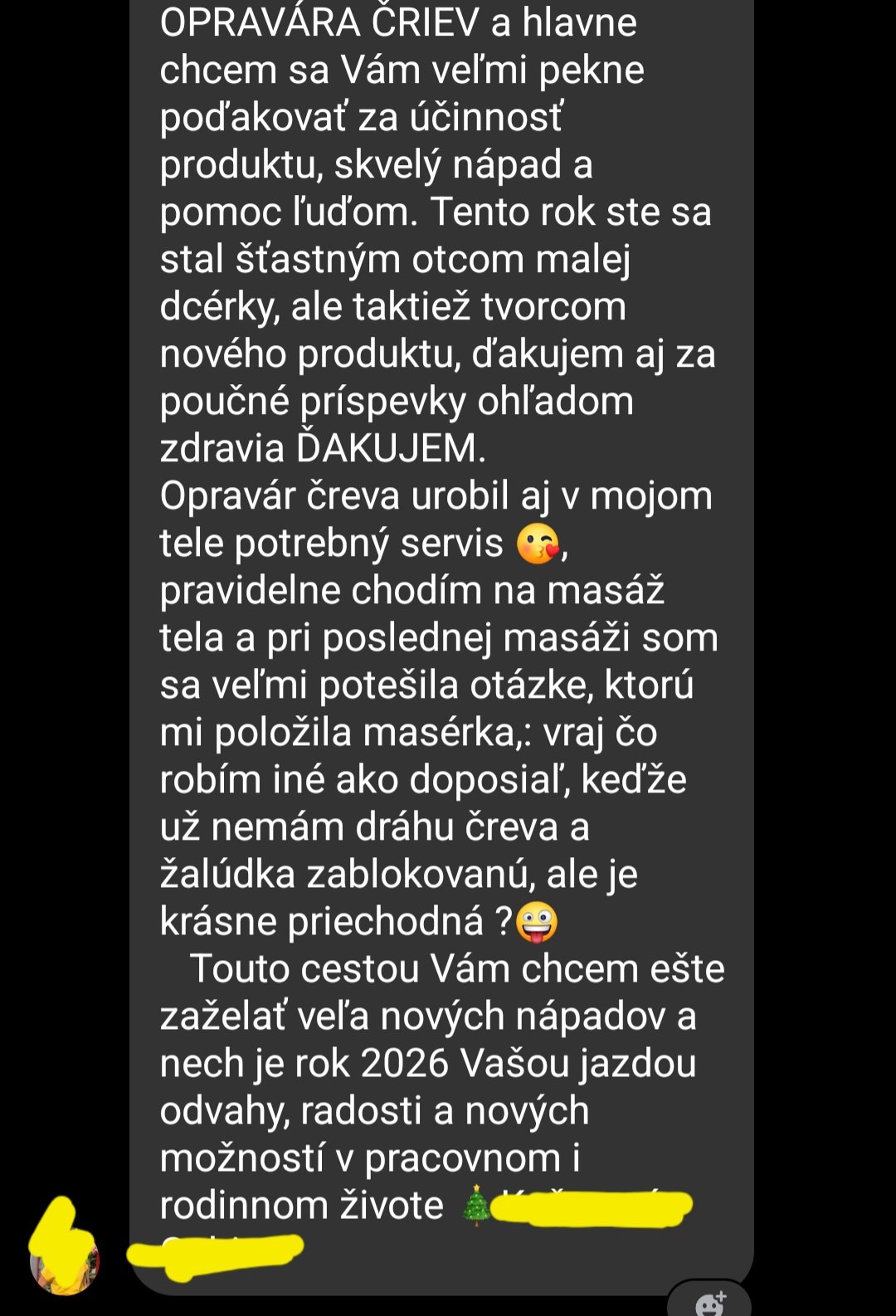This screenshot has height=1316, width=896.
Task: Add an emoji reaction to the message
Action: click(710, 1302)
